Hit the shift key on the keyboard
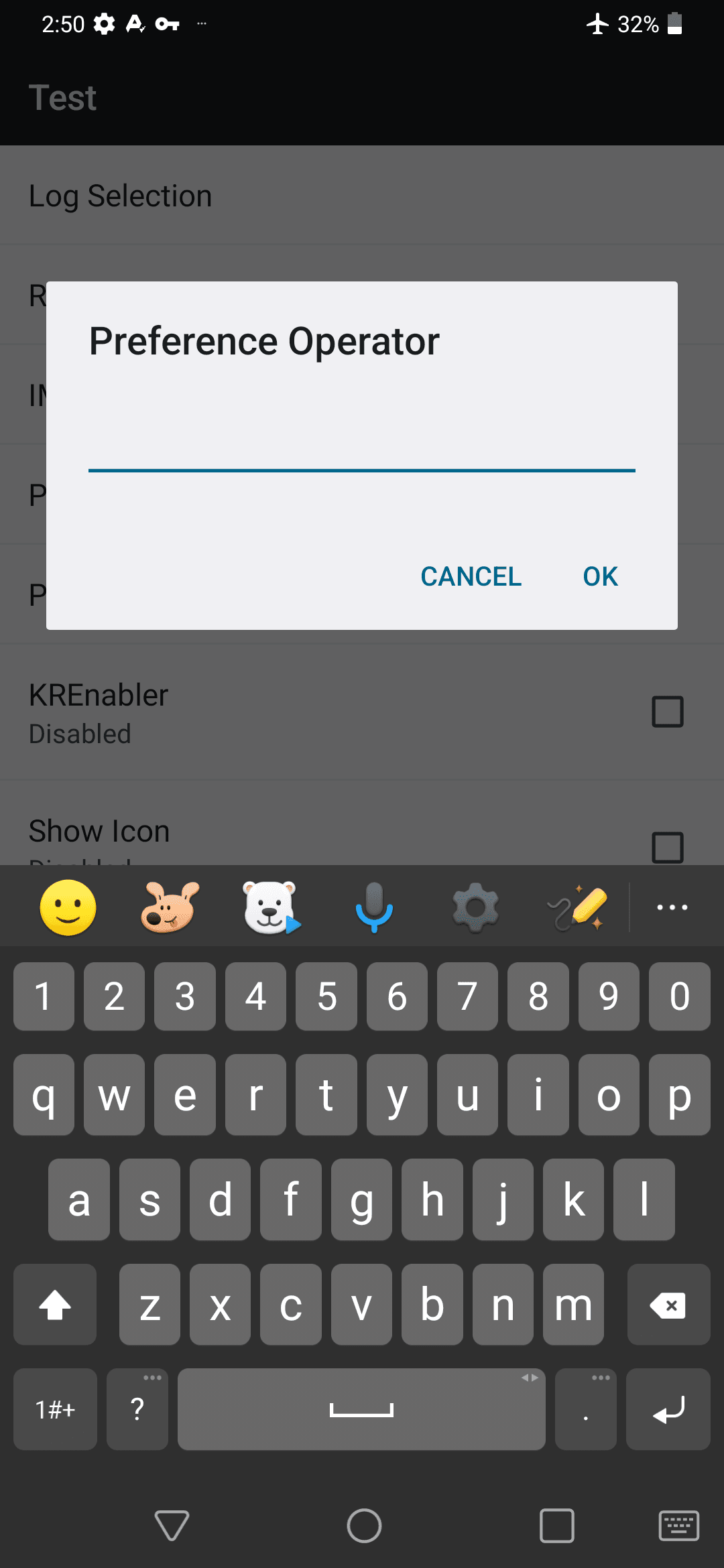Viewport: 724px width, 1568px height. 55,1305
